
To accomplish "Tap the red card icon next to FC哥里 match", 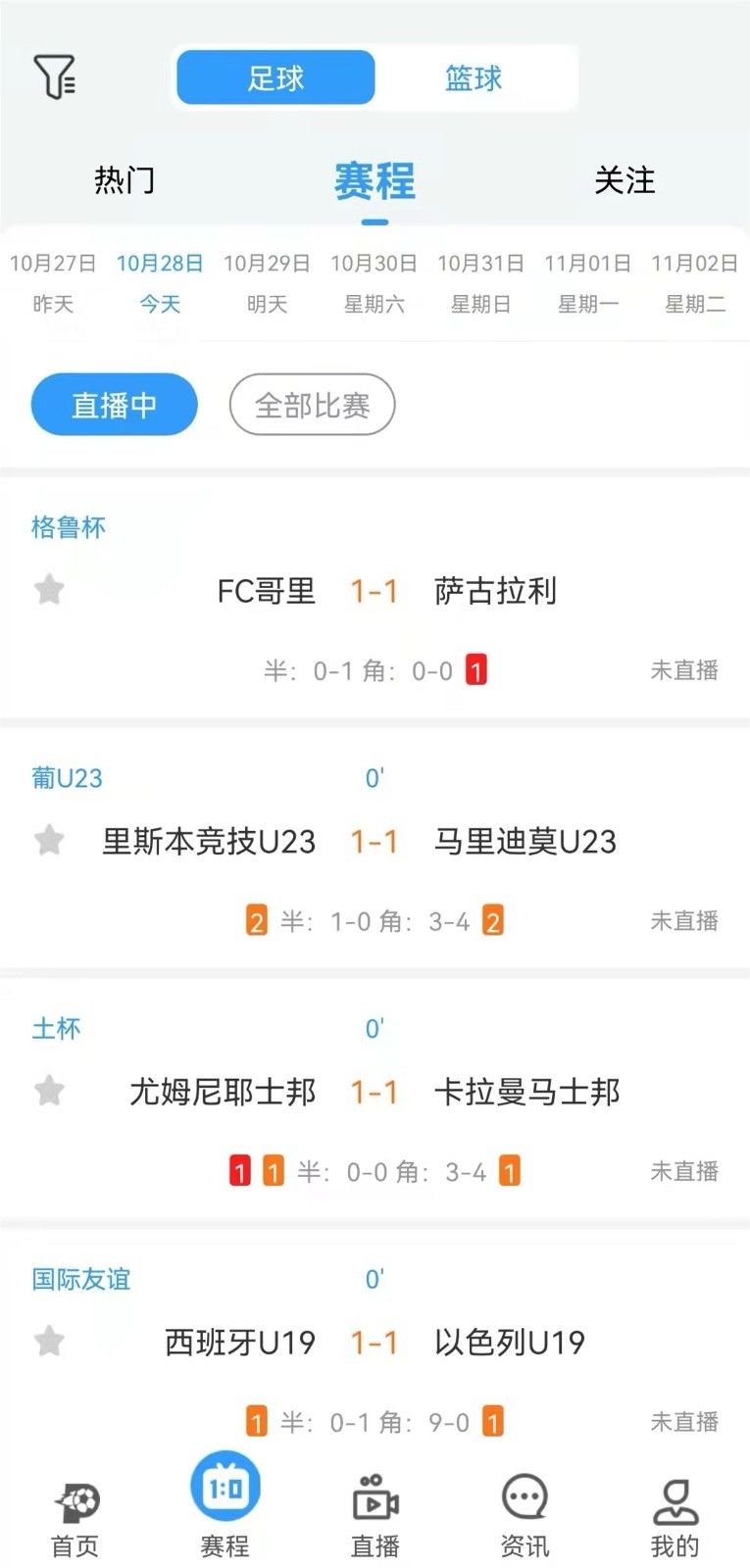I will pos(475,670).
